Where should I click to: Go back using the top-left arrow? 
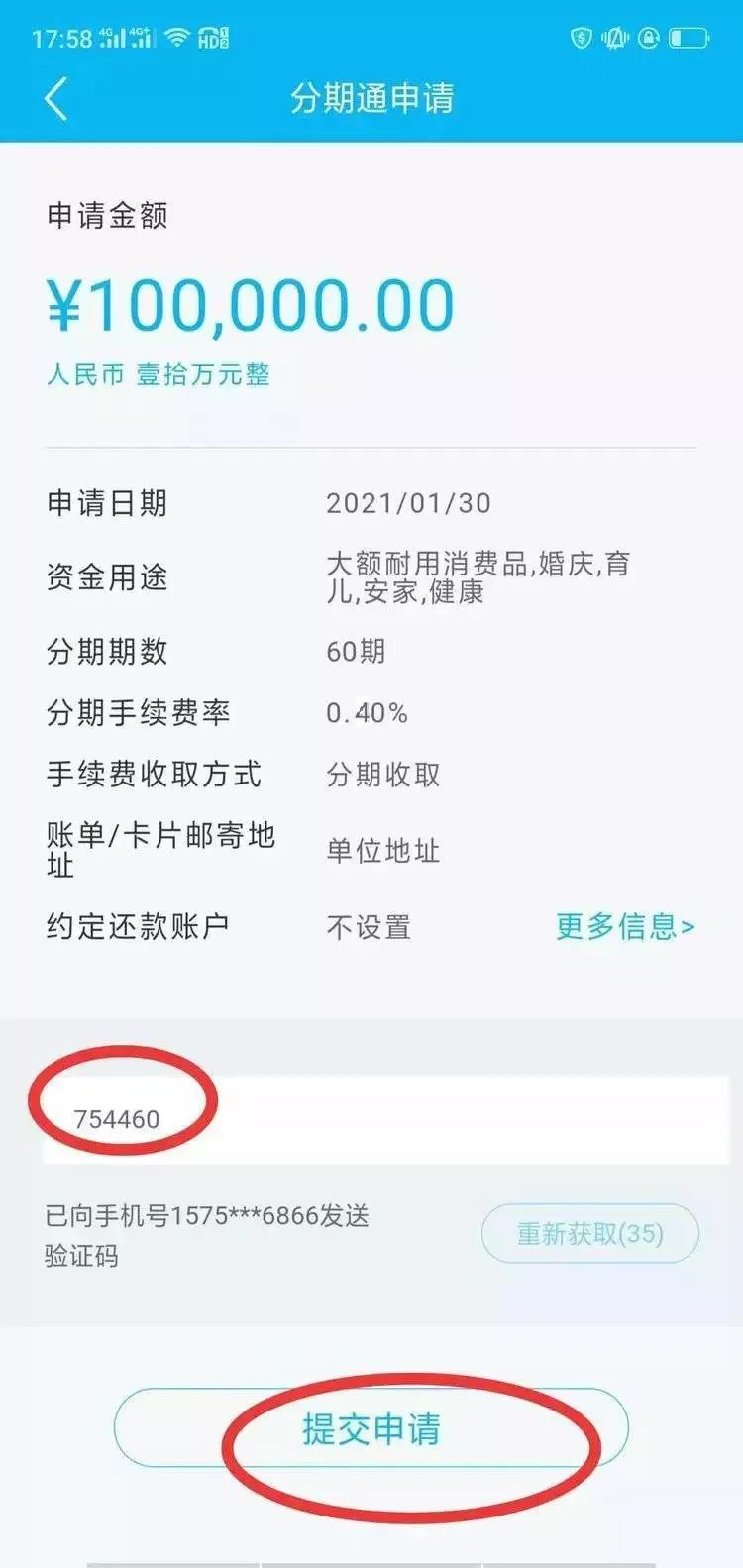coord(56,99)
